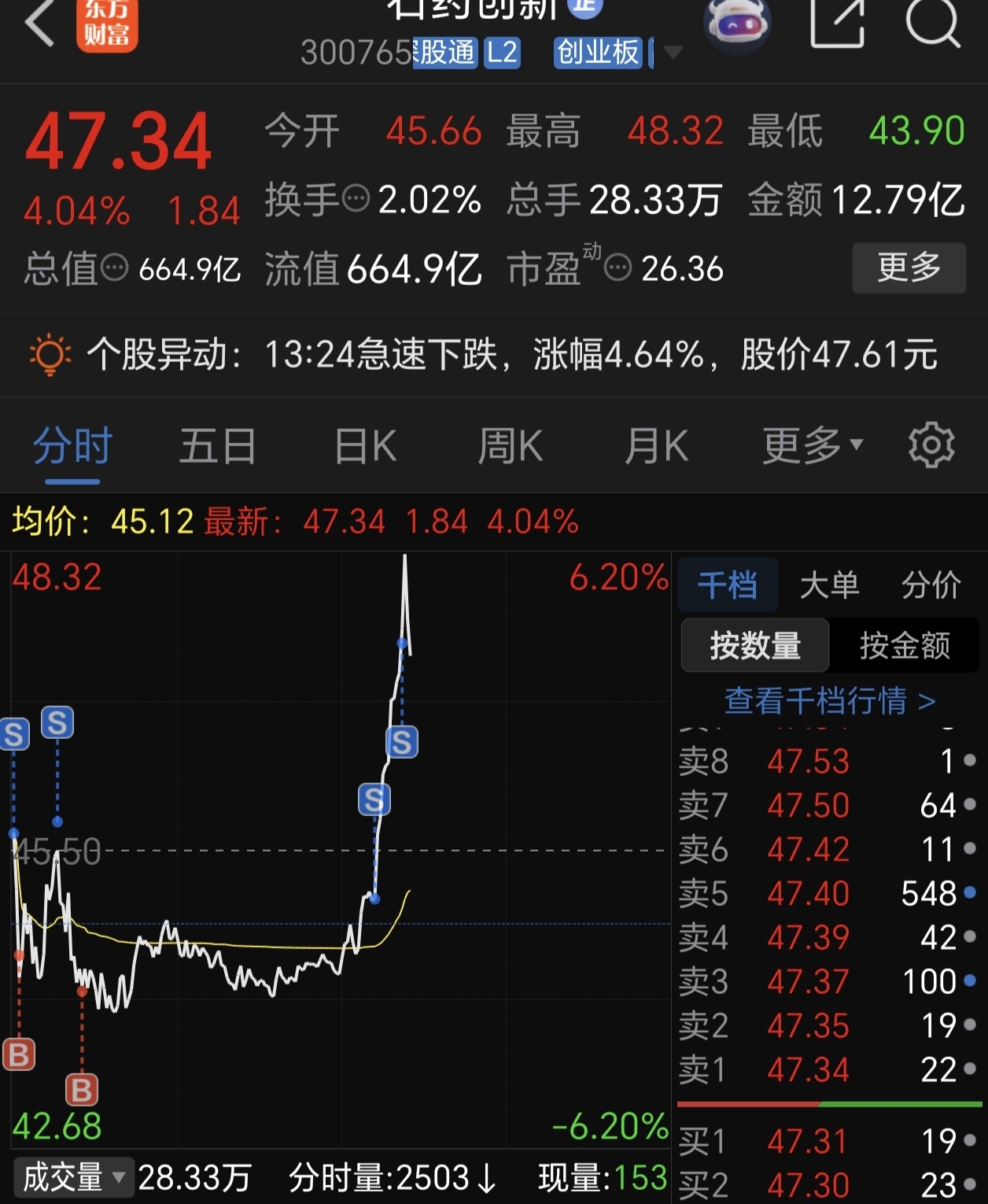
Task: Switch to the 五日 chart tab
Action: [218, 446]
